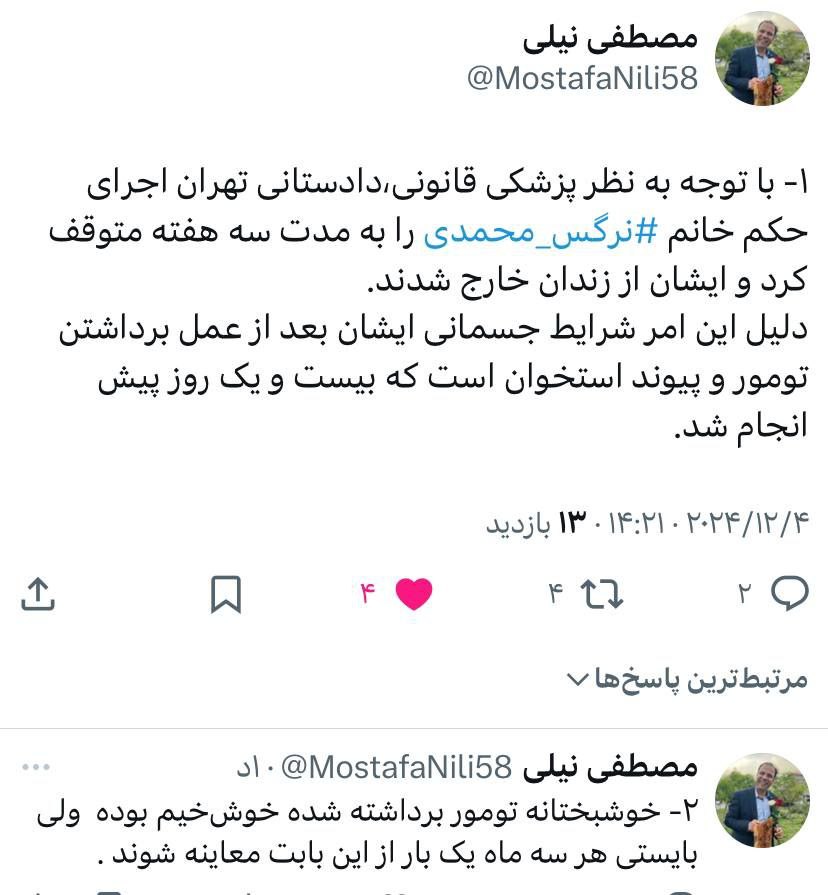The width and height of the screenshot is (828, 895).
Task: Open the @MostafaNili58 handle on the main tweet
Action: pos(583,78)
